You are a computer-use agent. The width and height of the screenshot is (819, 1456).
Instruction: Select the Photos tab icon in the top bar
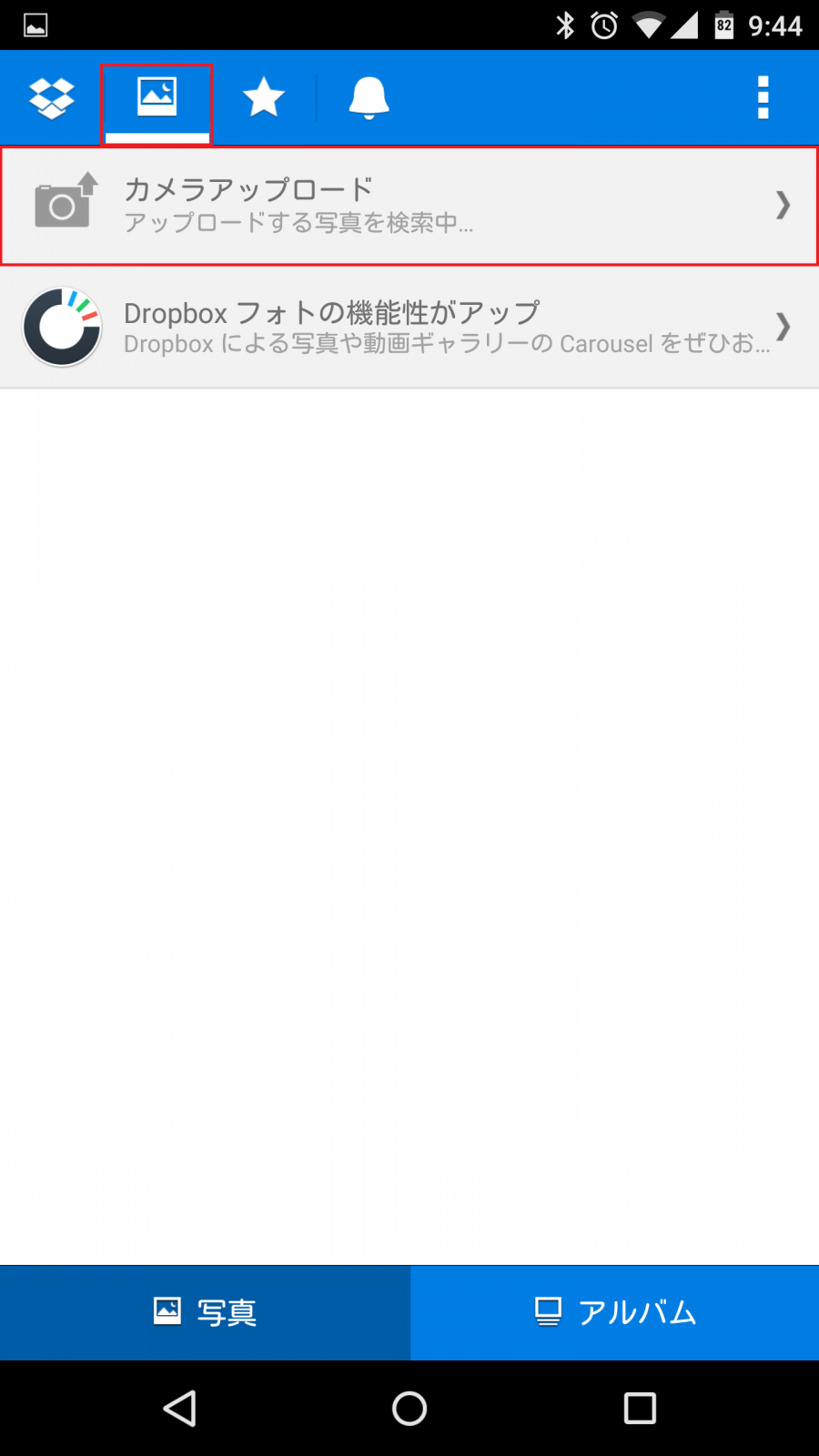pyautogui.click(x=157, y=97)
